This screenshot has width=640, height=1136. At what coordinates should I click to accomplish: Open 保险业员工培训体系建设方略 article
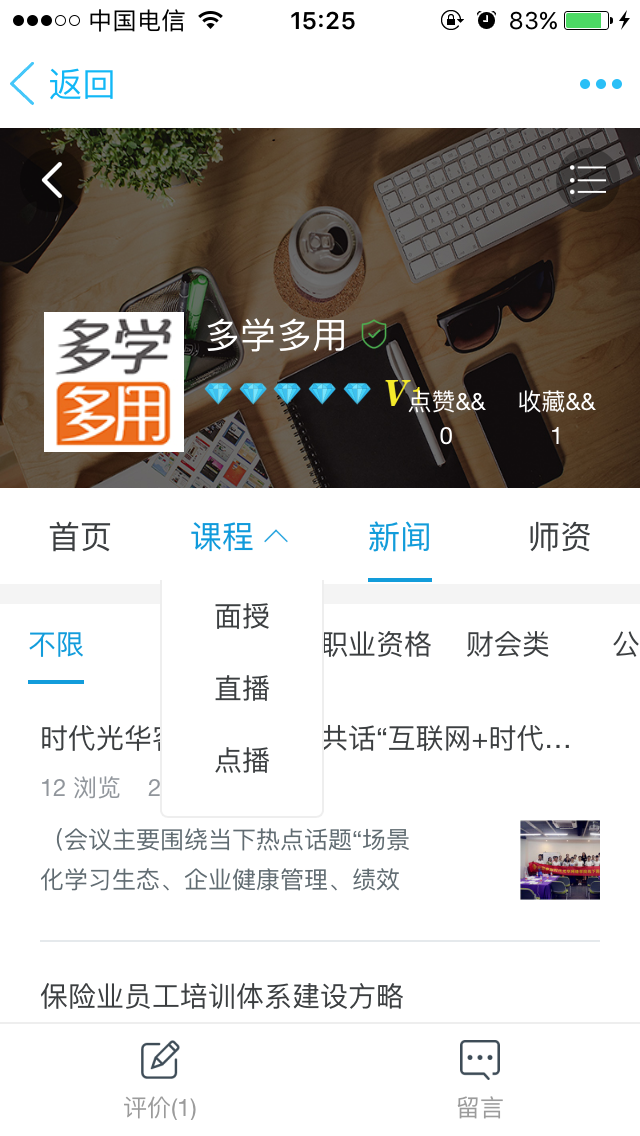tap(222, 995)
